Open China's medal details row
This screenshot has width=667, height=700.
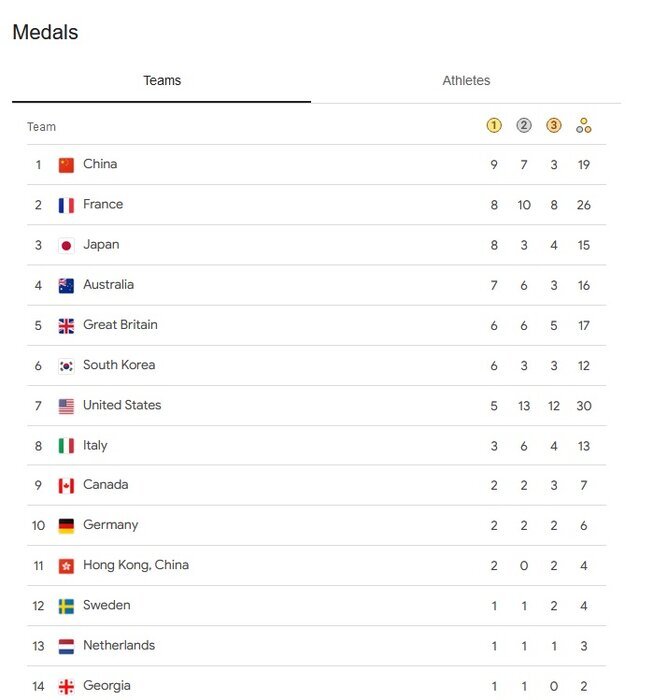pyautogui.click(x=100, y=165)
